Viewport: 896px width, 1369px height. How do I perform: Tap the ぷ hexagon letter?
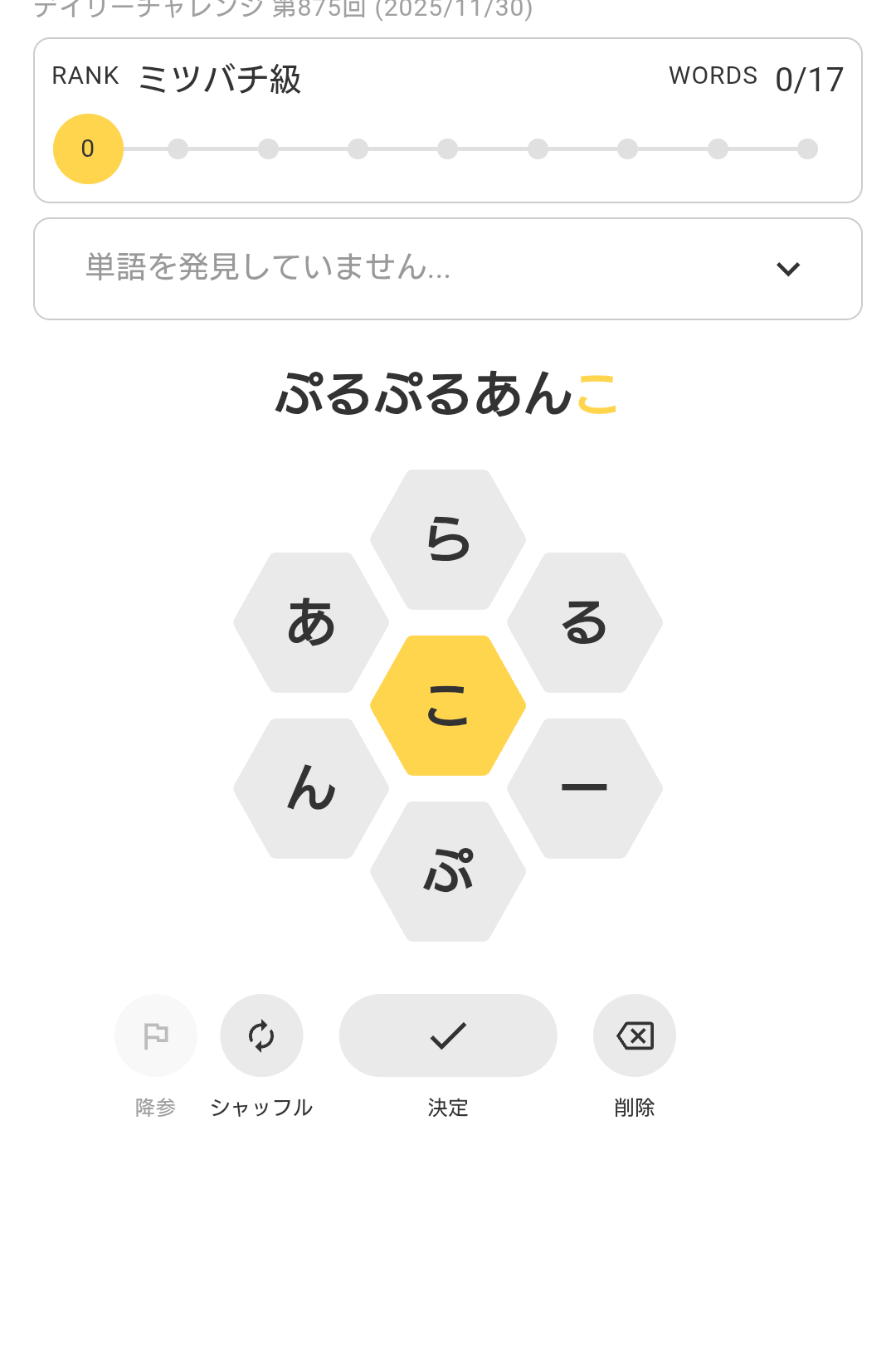point(448,871)
